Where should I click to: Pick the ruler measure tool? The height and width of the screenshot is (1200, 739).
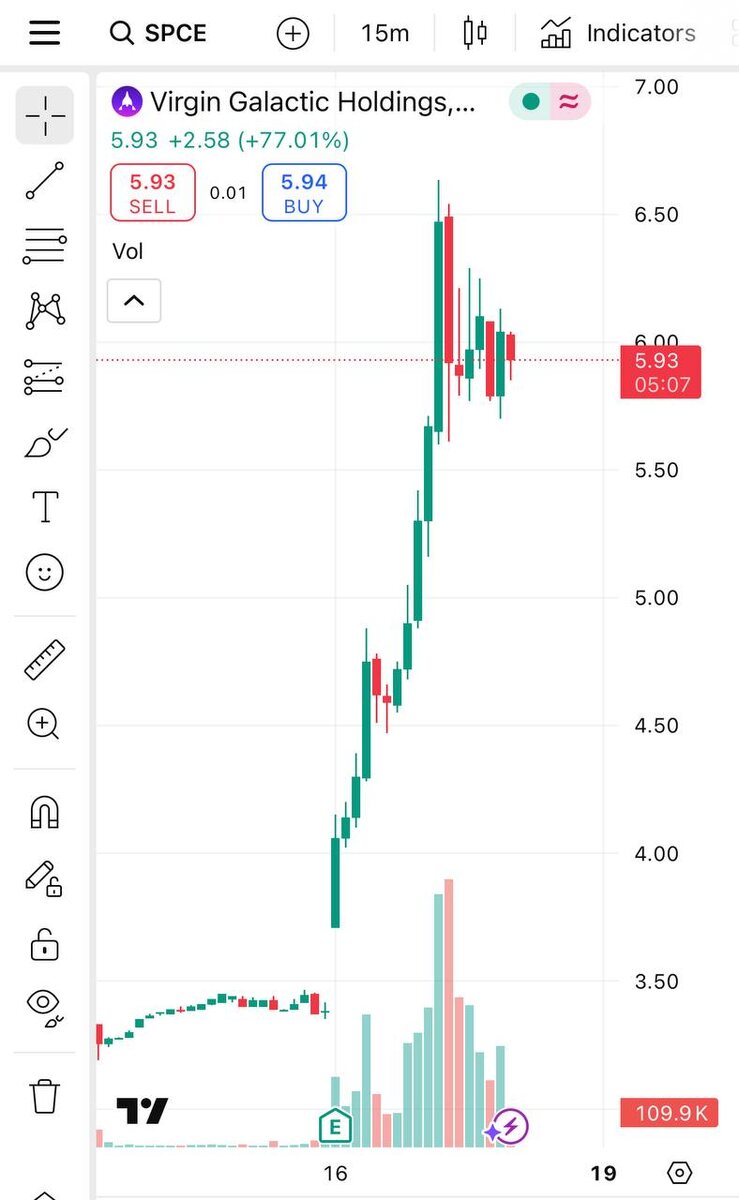(44, 660)
